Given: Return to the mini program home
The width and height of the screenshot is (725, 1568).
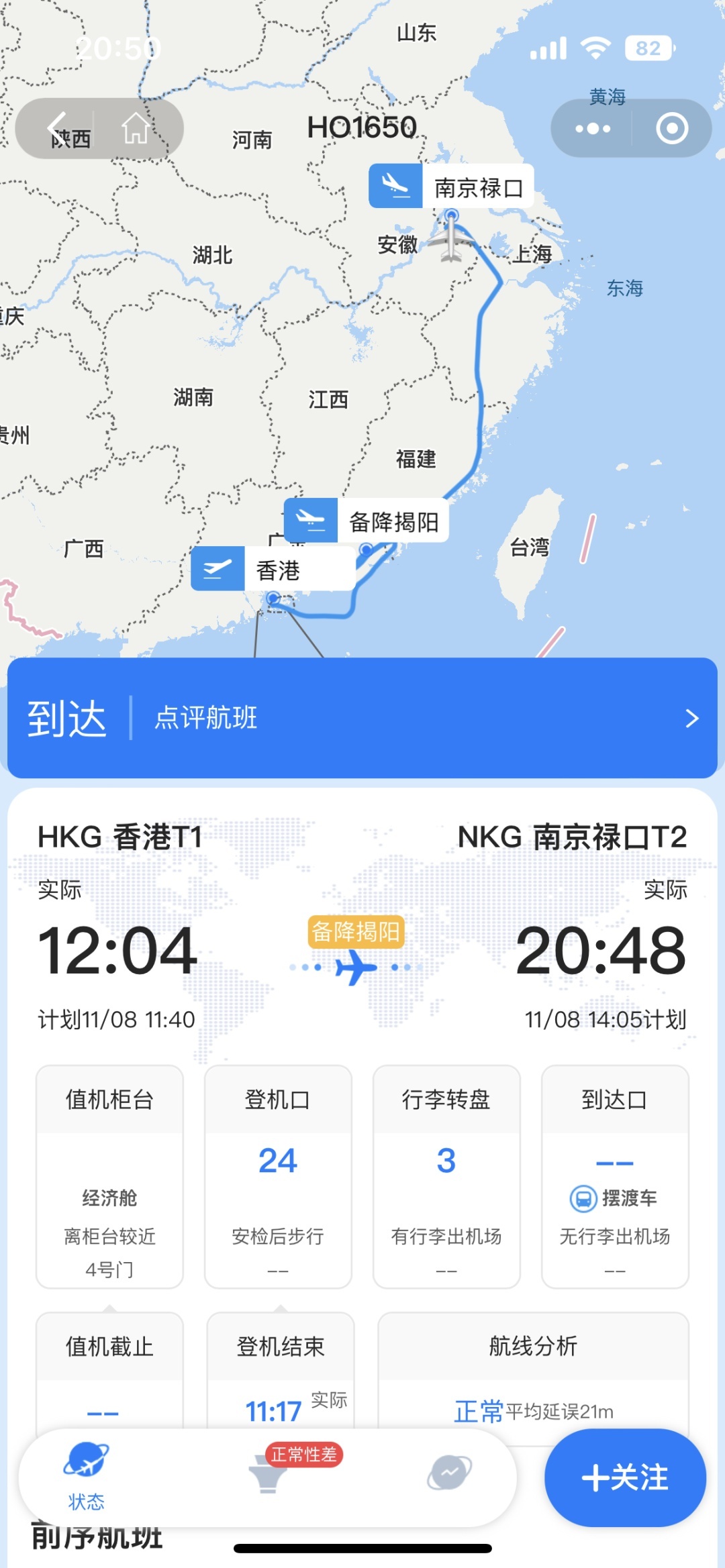Looking at the screenshot, I should pos(136,127).
